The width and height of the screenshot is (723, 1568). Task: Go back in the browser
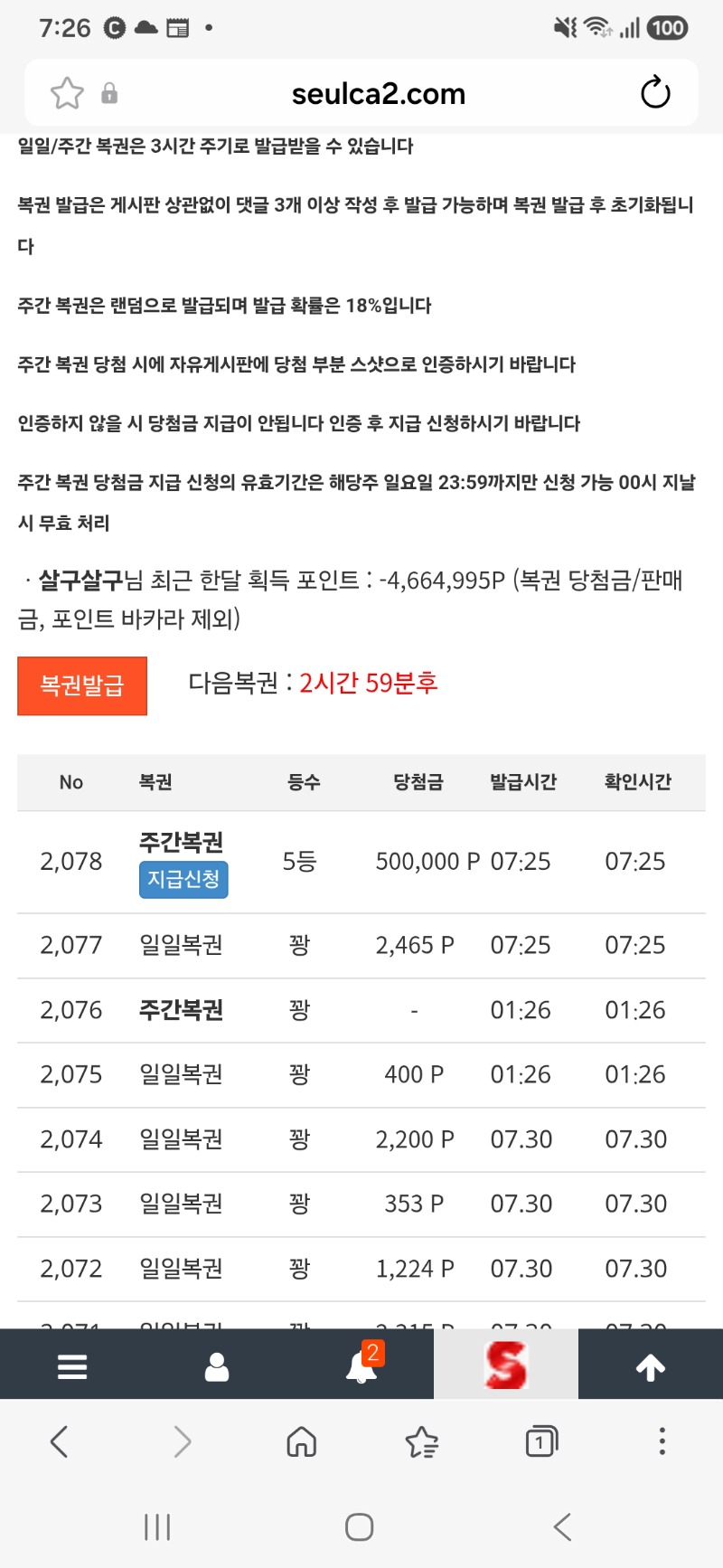tap(60, 1441)
